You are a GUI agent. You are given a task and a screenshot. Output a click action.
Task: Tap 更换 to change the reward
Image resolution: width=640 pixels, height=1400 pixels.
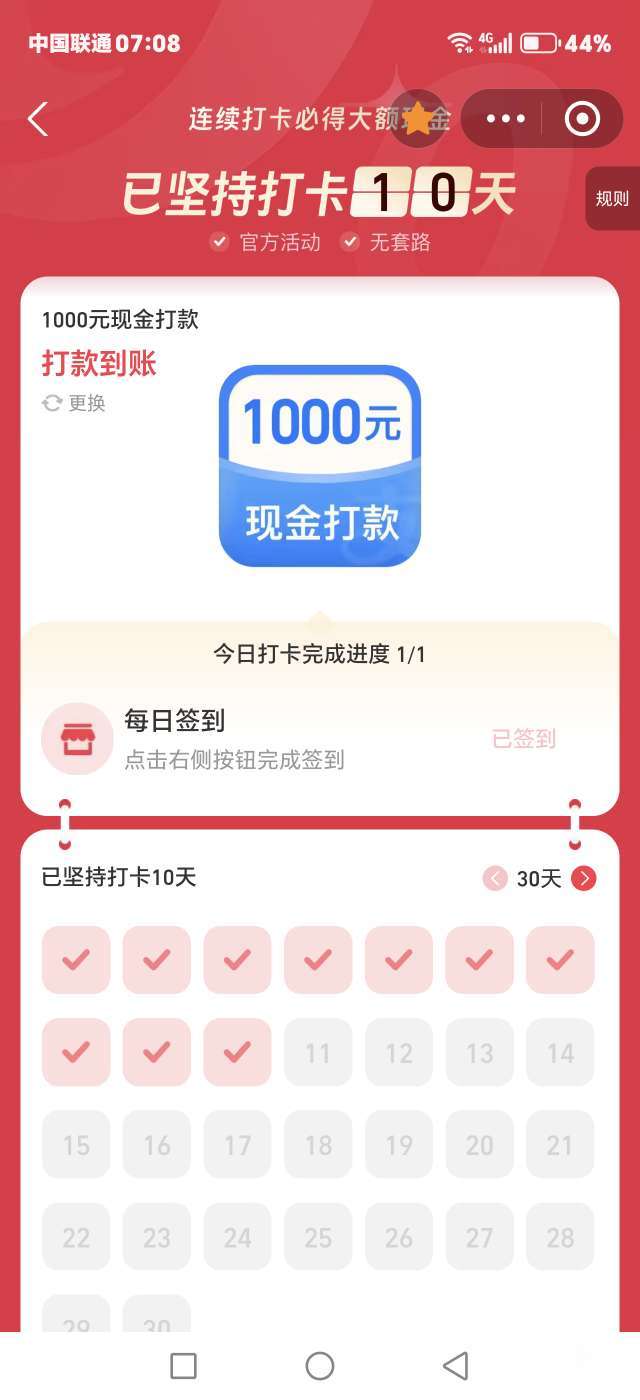pyautogui.click(x=75, y=403)
